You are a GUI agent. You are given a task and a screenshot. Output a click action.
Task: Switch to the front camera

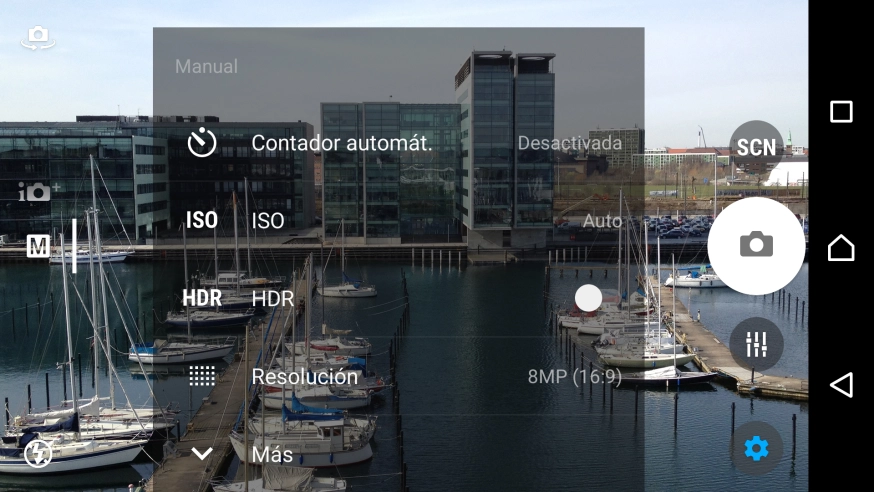38,38
